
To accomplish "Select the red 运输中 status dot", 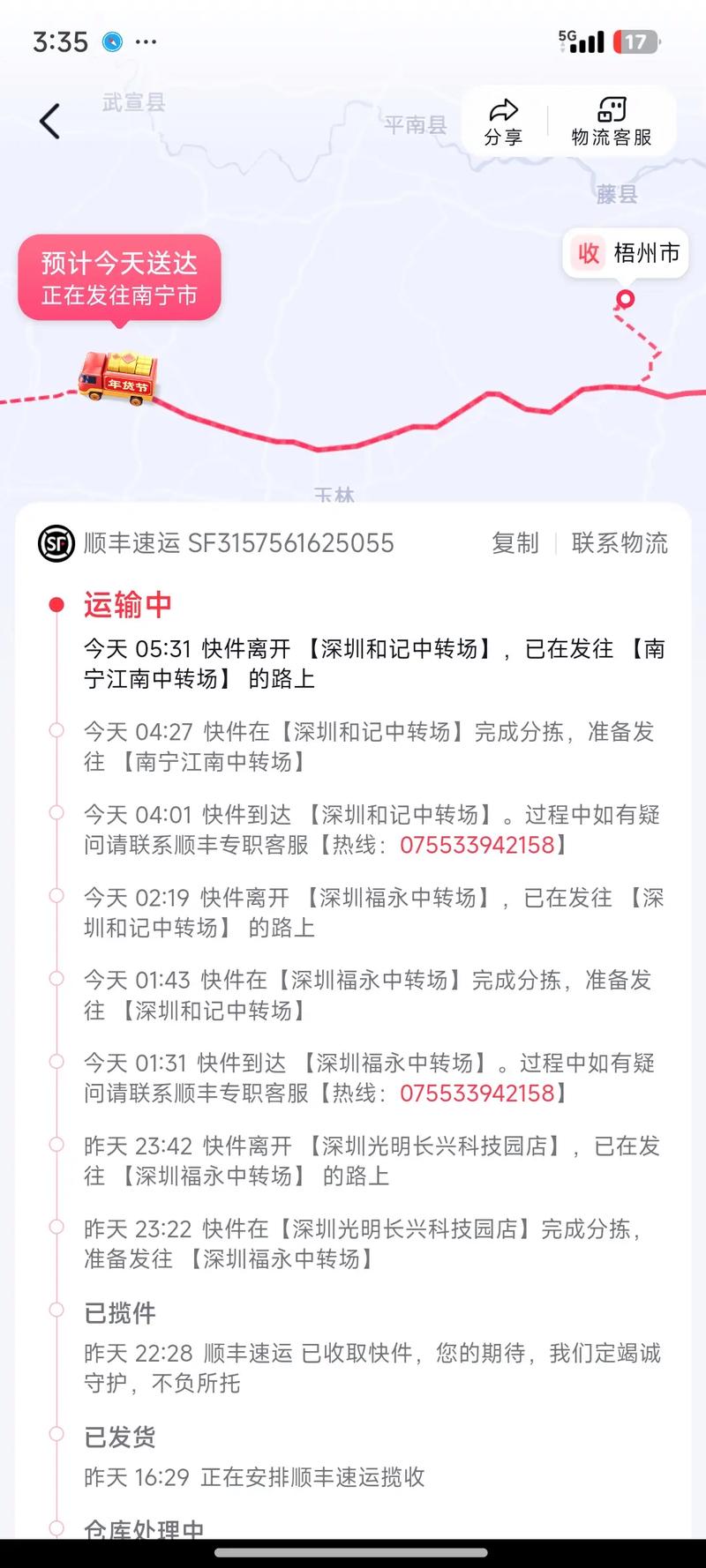I will click(x=56, y=603).
